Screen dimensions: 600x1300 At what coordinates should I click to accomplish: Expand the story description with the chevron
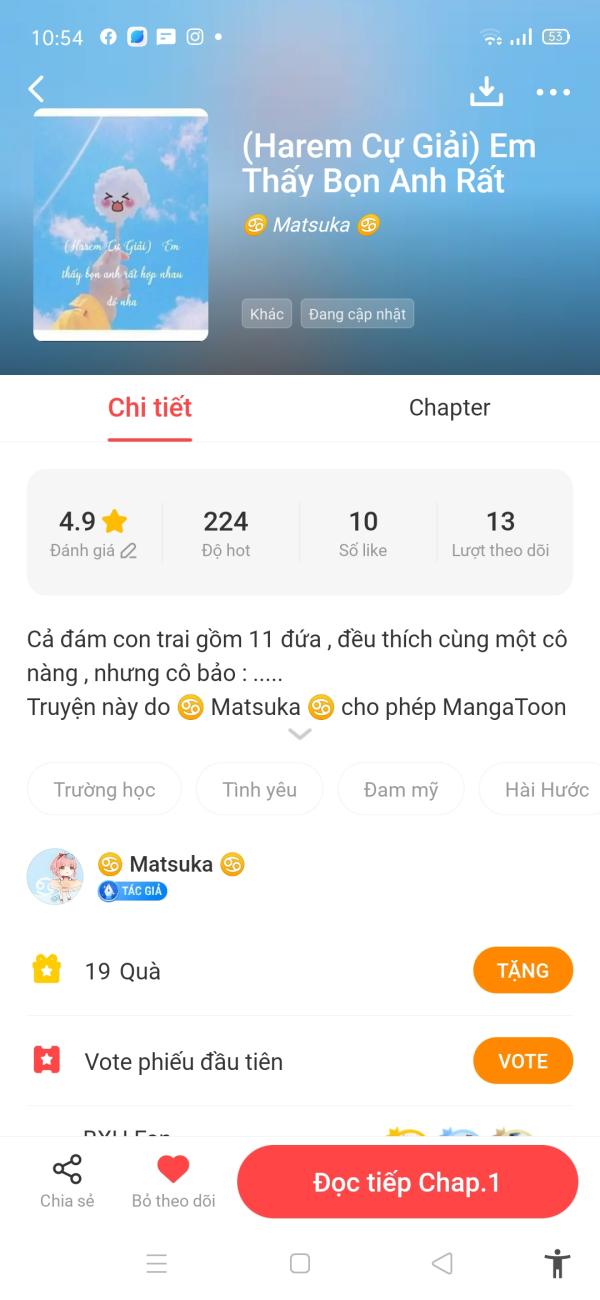[x=300, y=734]
